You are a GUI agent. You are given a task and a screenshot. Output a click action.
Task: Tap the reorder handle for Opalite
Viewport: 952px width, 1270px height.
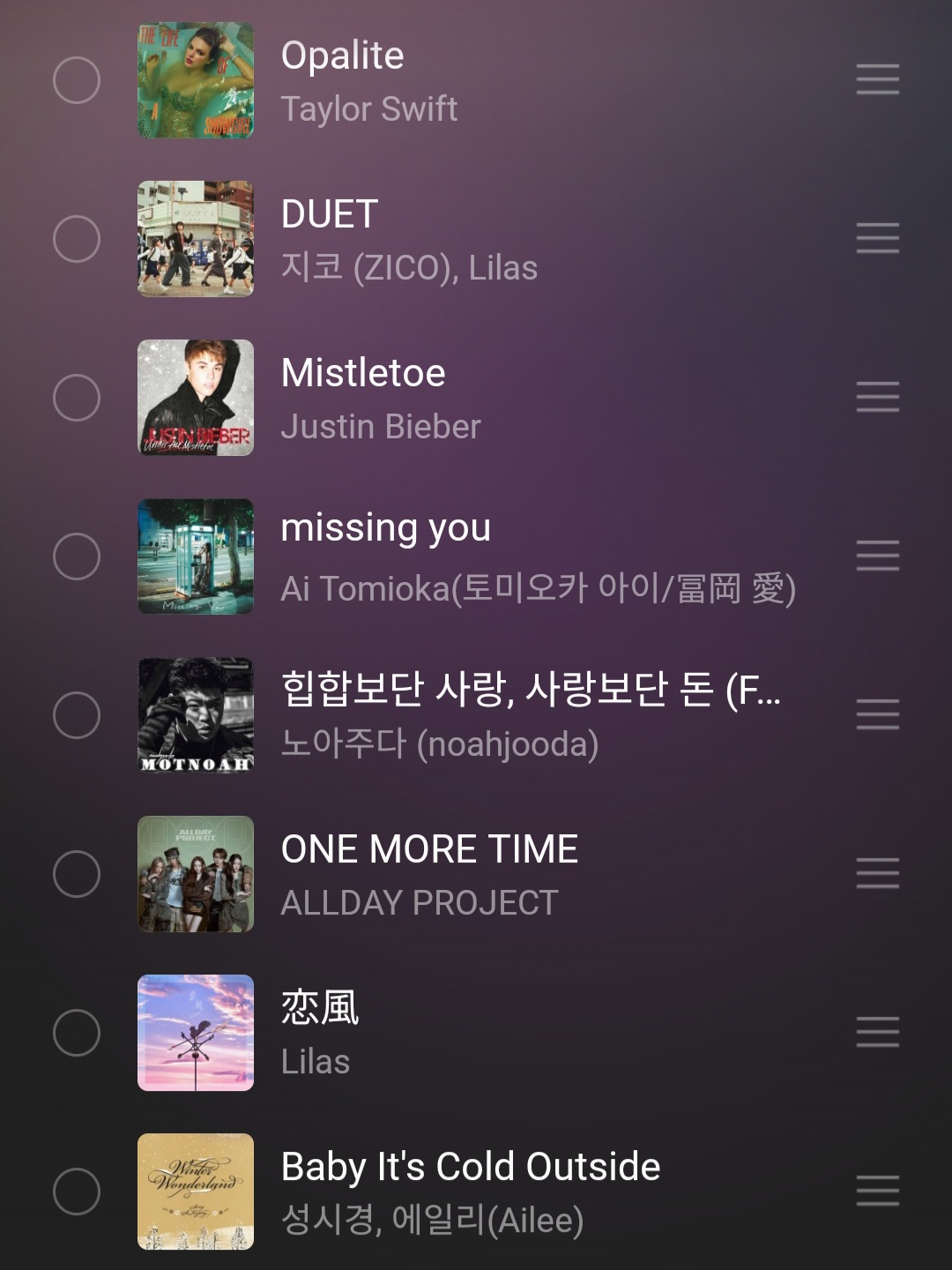pos(877,80)
